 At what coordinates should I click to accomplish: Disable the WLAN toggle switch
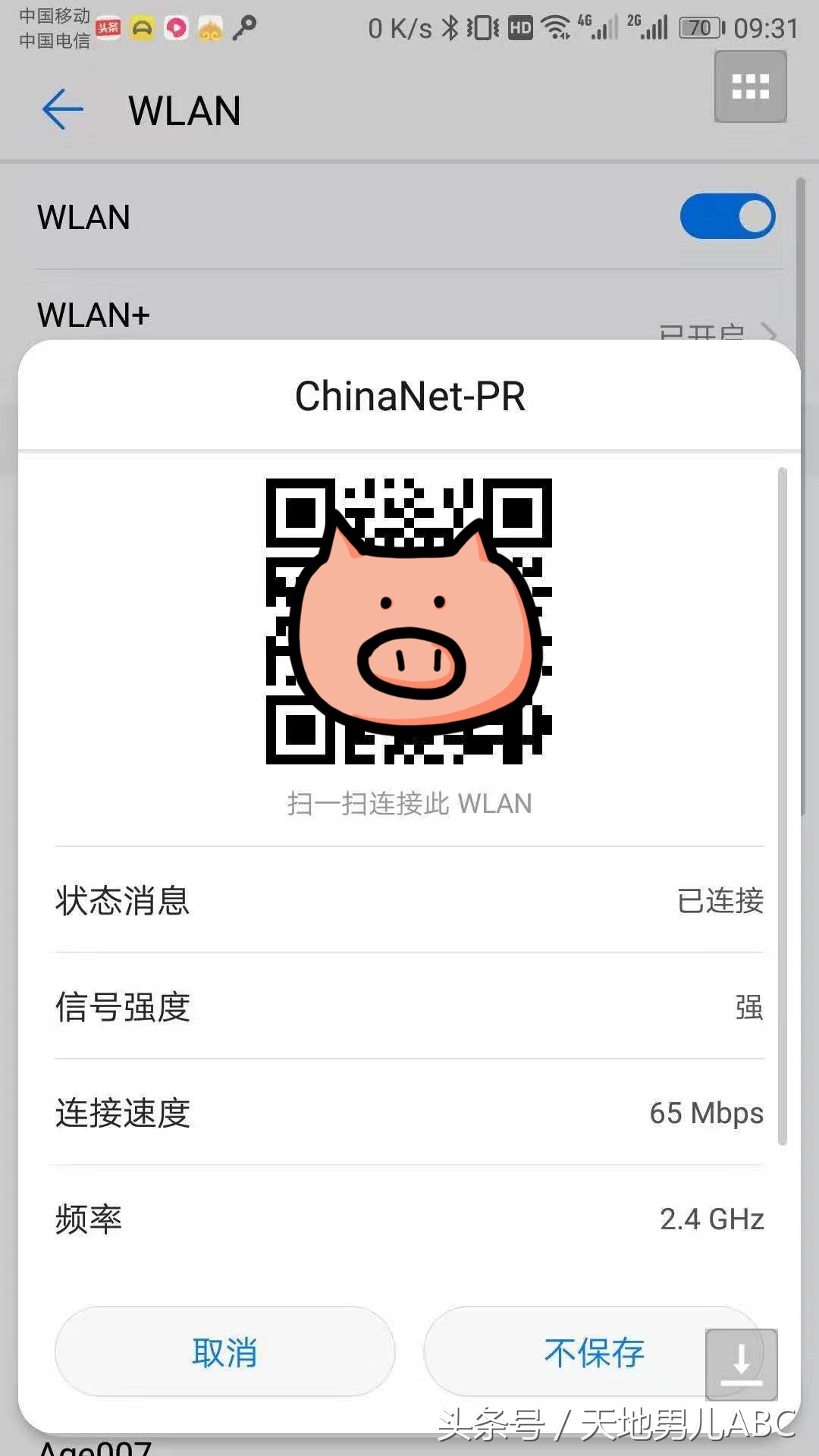pyautogui.click(x=727, y=216)
